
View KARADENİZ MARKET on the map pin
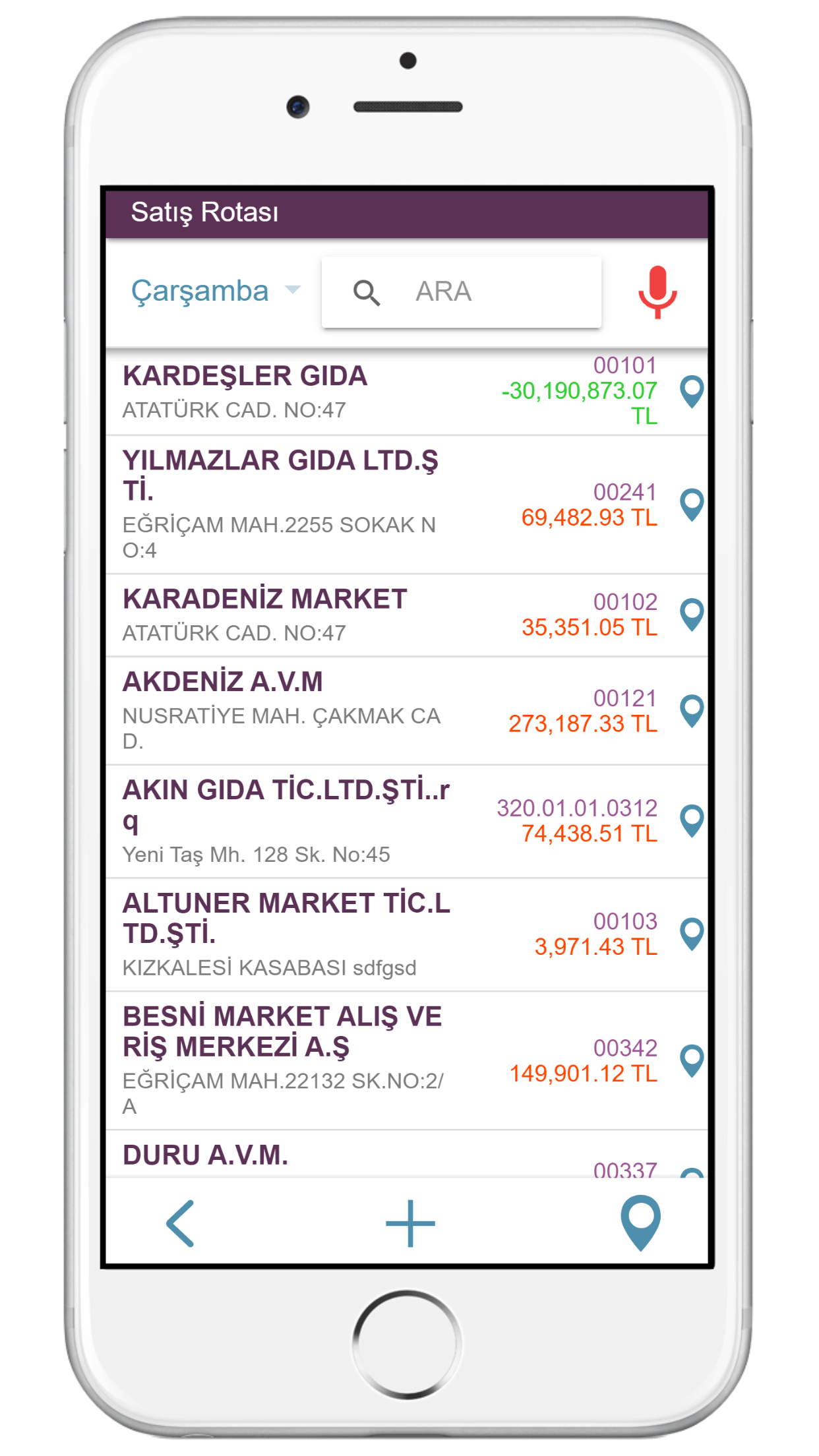point(692,615)
